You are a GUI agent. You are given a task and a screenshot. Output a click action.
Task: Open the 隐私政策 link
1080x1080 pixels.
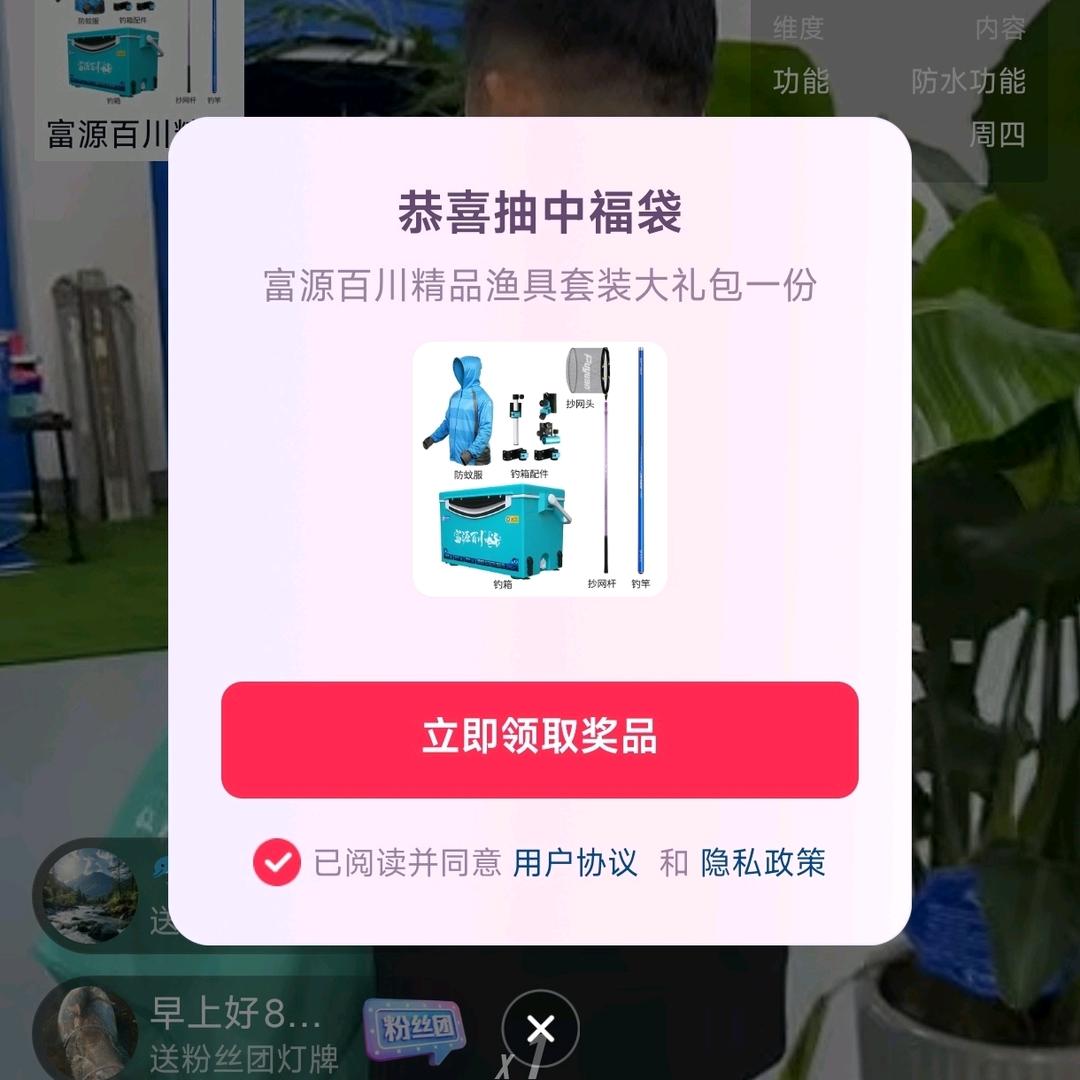point(763,862)
